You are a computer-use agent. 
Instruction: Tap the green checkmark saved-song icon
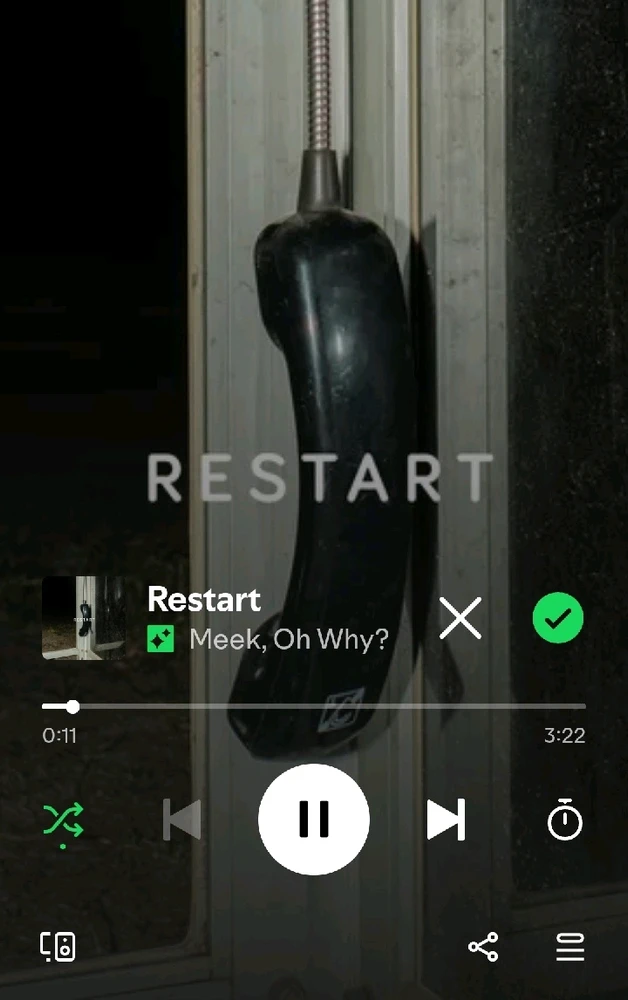click(x=558, y=618)
